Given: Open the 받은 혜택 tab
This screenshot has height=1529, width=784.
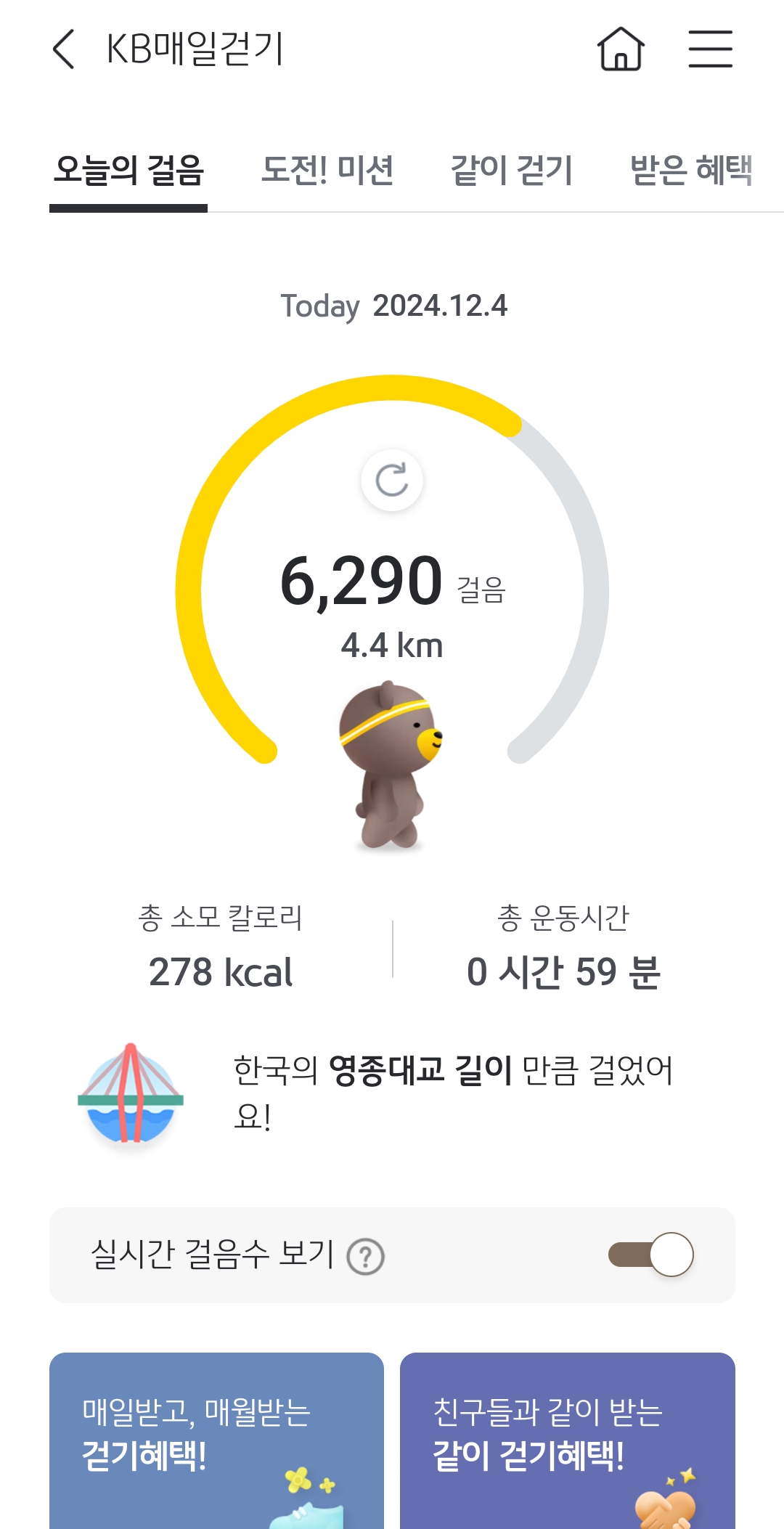Looking at the screenshot, I should [691, 171].
